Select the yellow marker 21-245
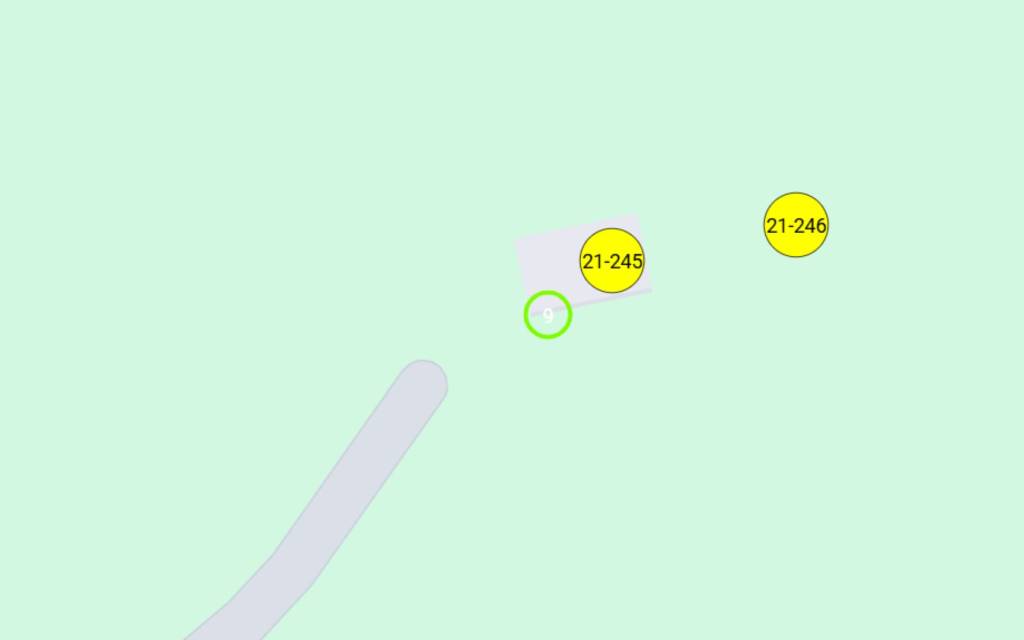 (x=611, y=261)
